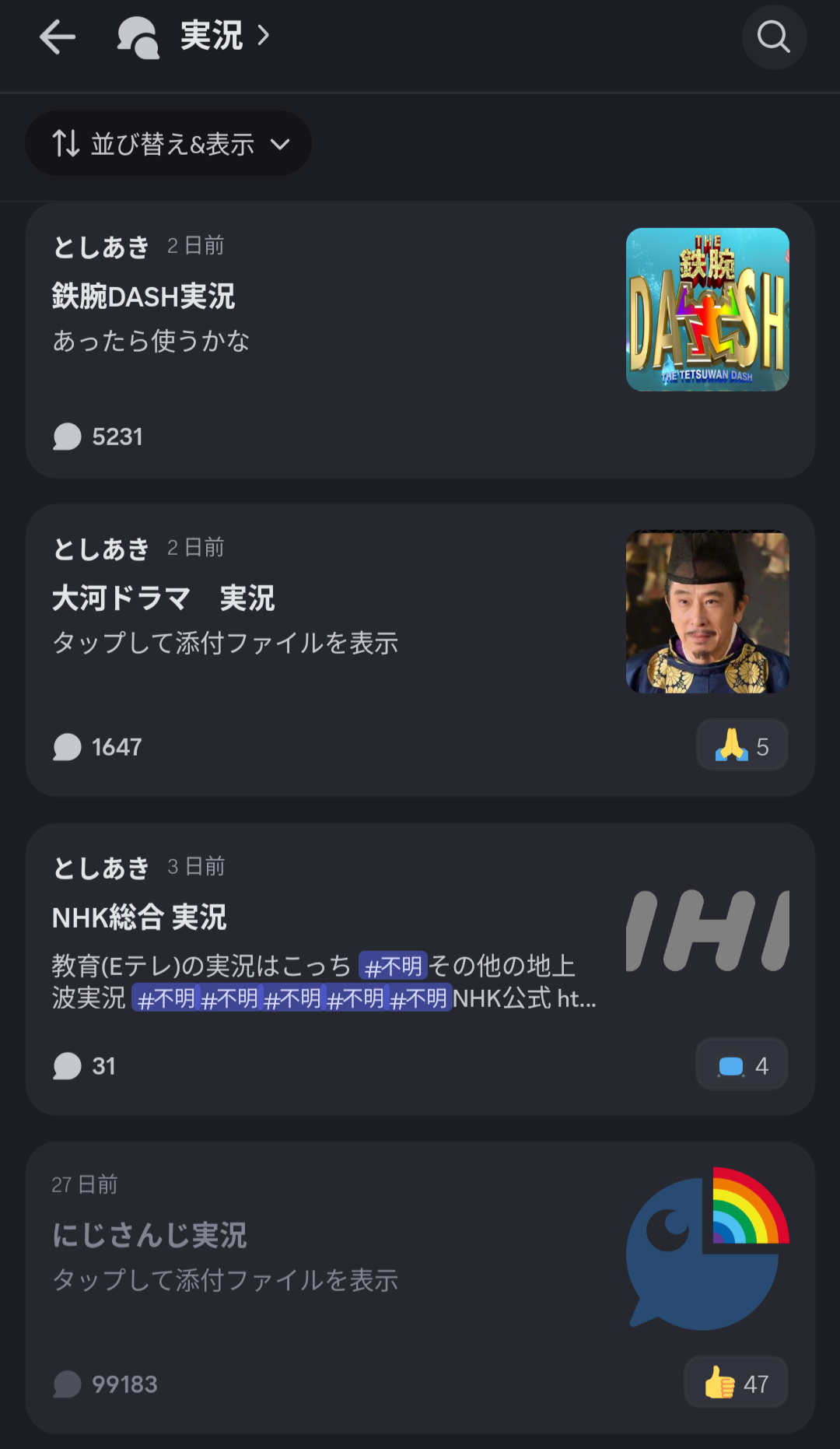Open the search magnifier
840x1449 pixels.
pos(774,37)
